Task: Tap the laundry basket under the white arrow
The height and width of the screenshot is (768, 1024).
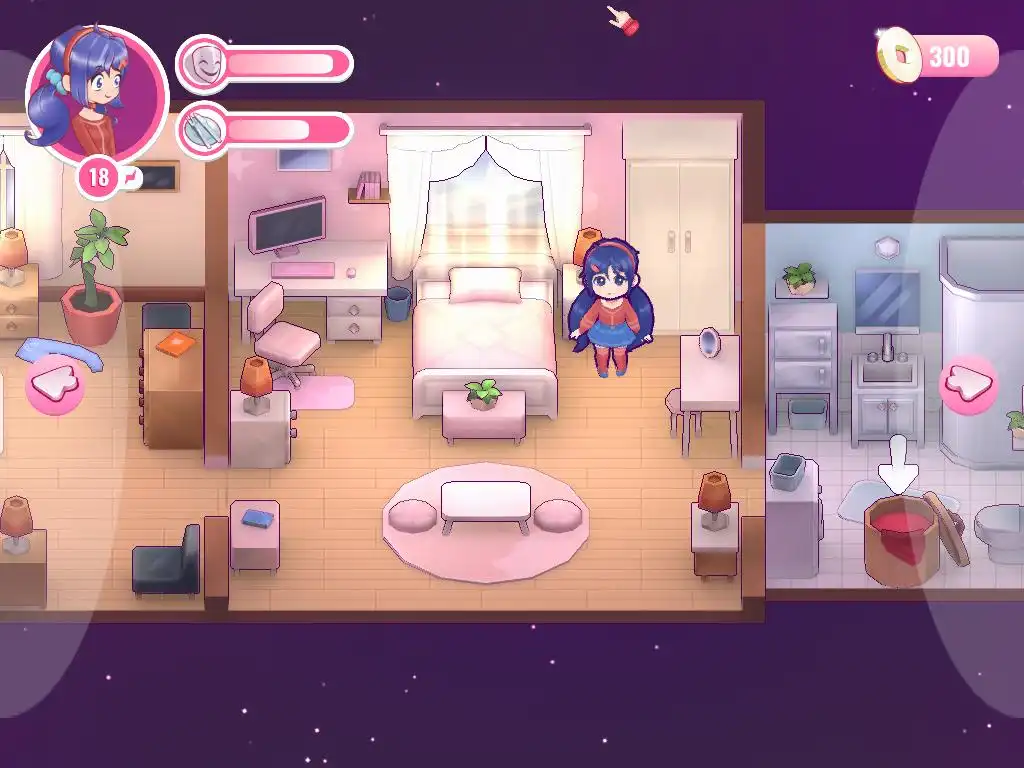Action: [x=902, y=542]
